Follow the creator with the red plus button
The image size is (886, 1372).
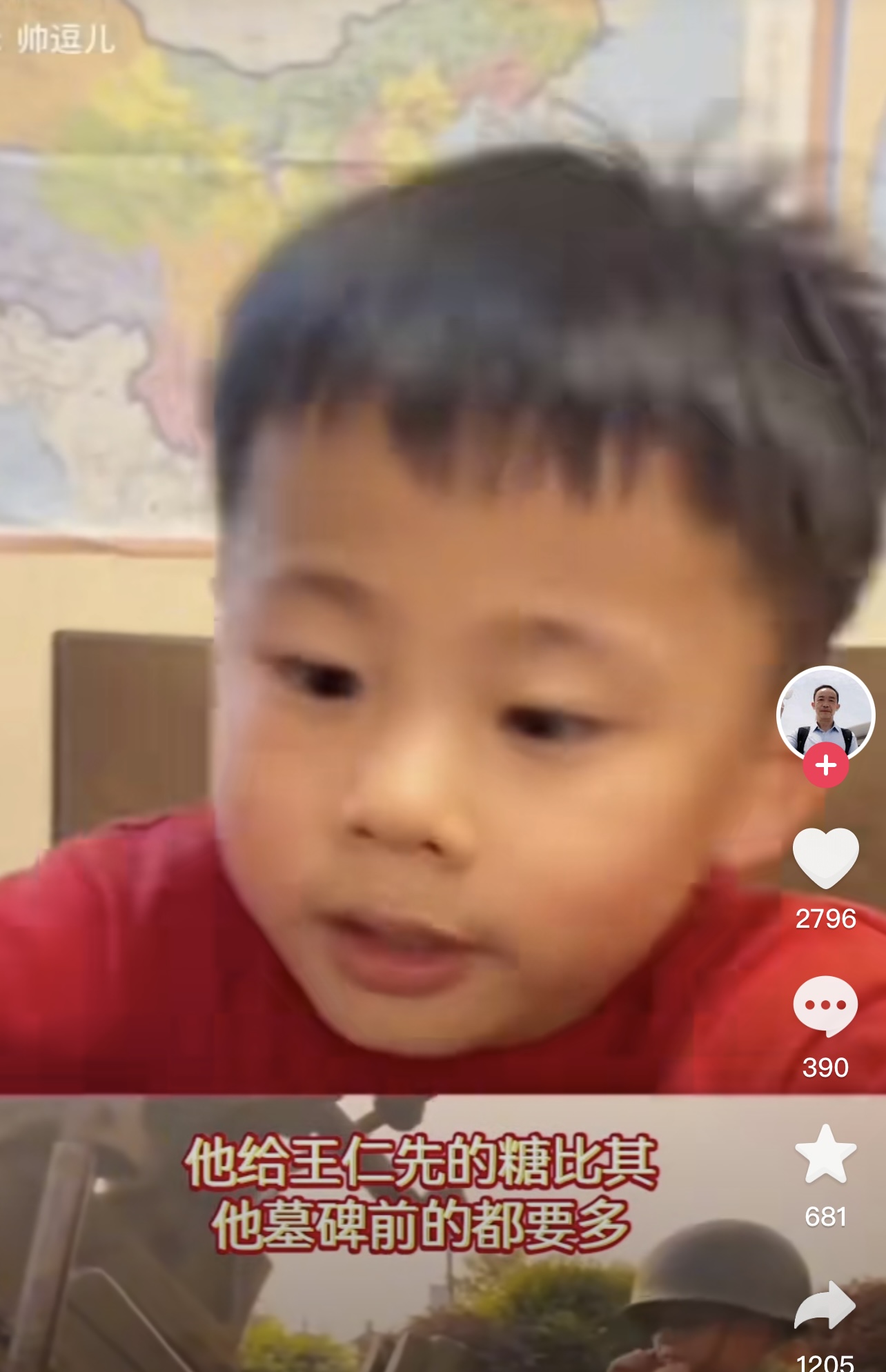(x=825, y=766)
